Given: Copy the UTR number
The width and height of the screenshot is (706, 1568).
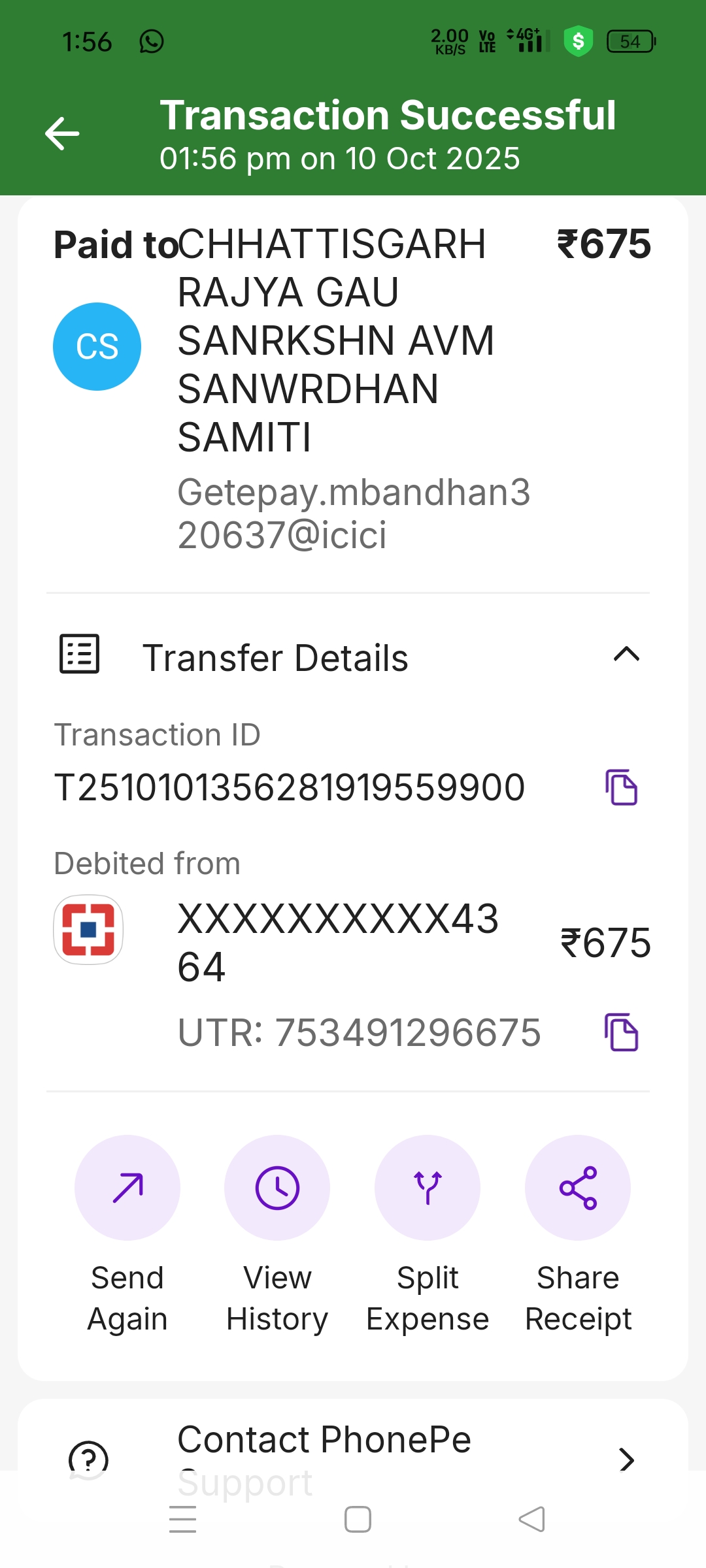Looking at the screenshot, I should [x=621, y=1032].
